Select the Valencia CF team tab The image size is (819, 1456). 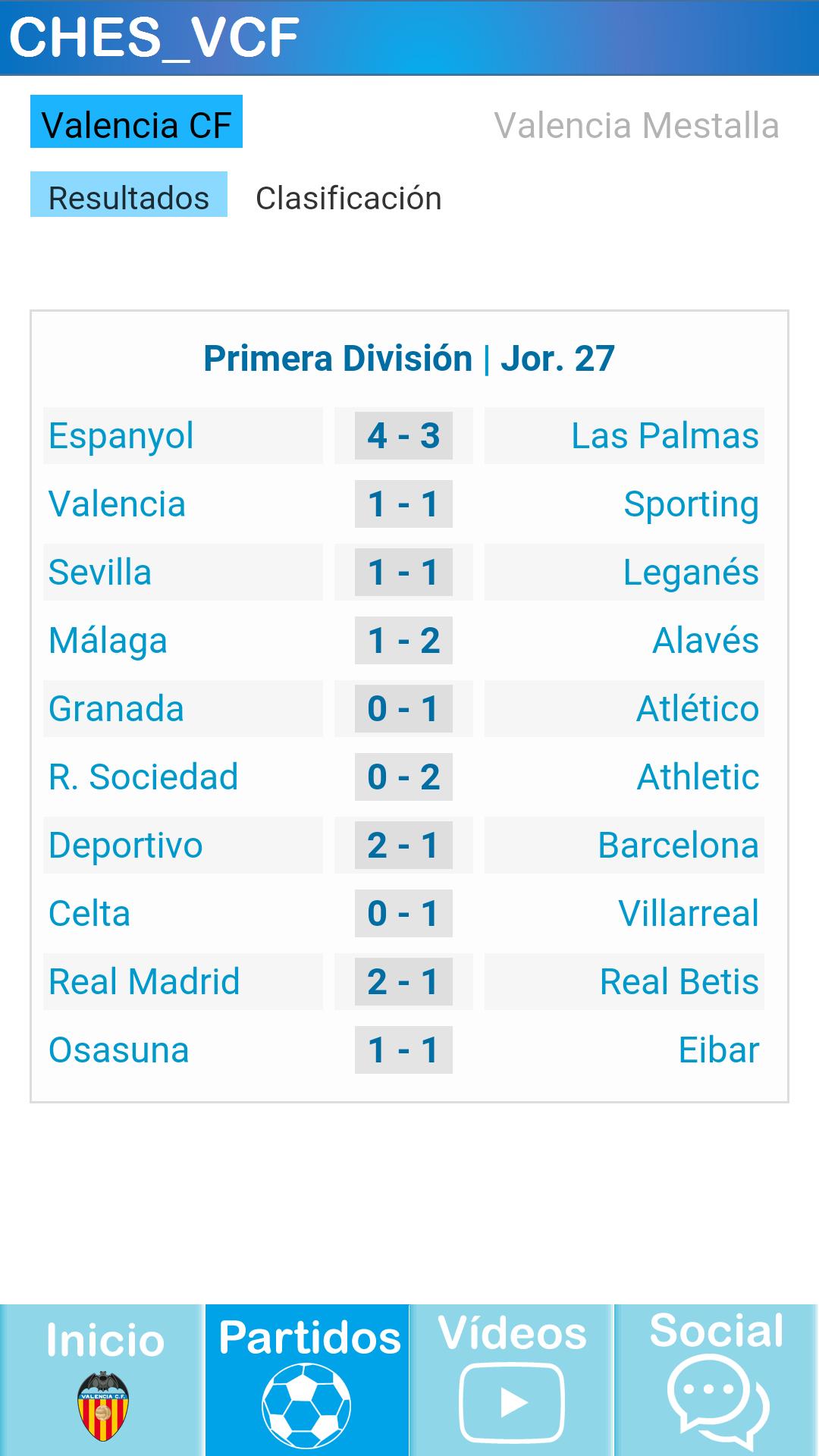136,122
